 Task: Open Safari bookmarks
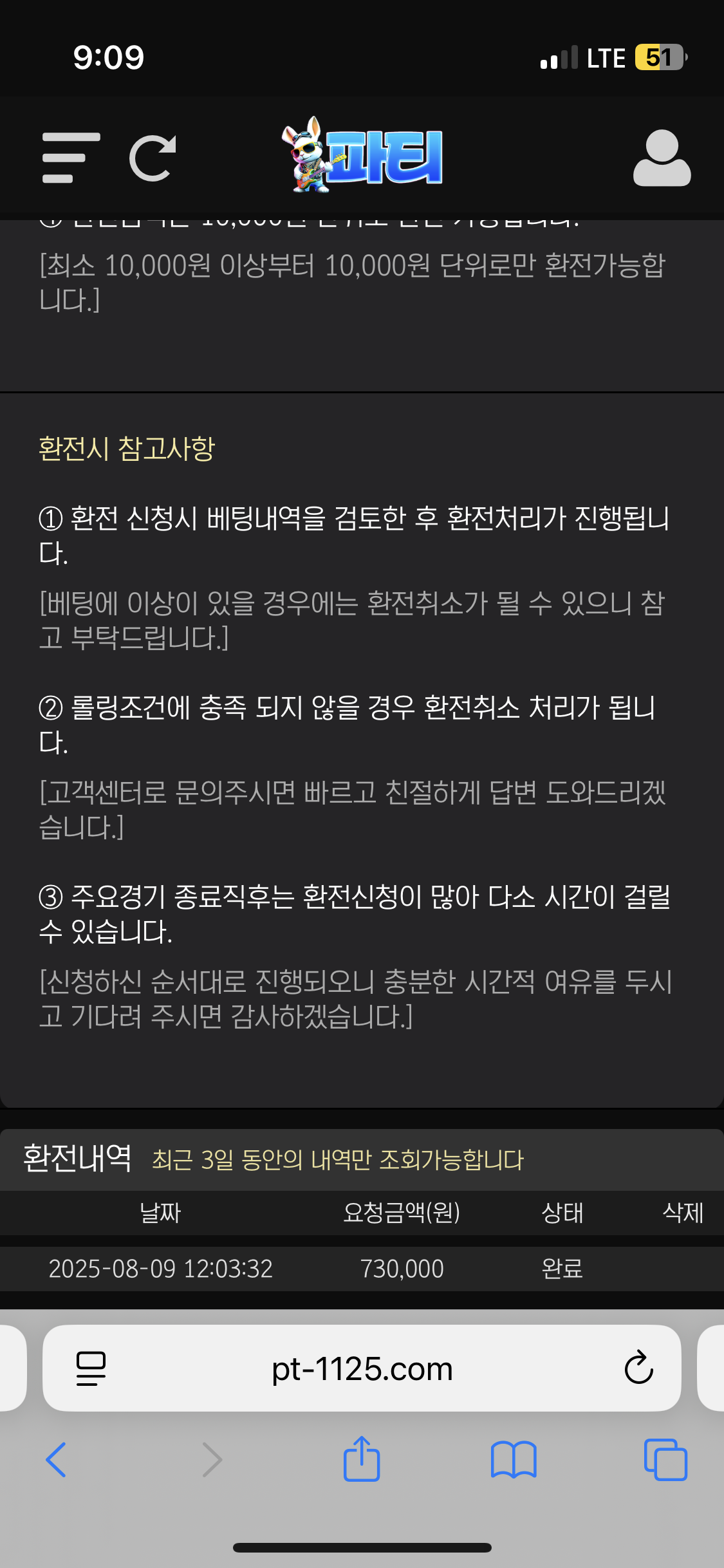513,1460
